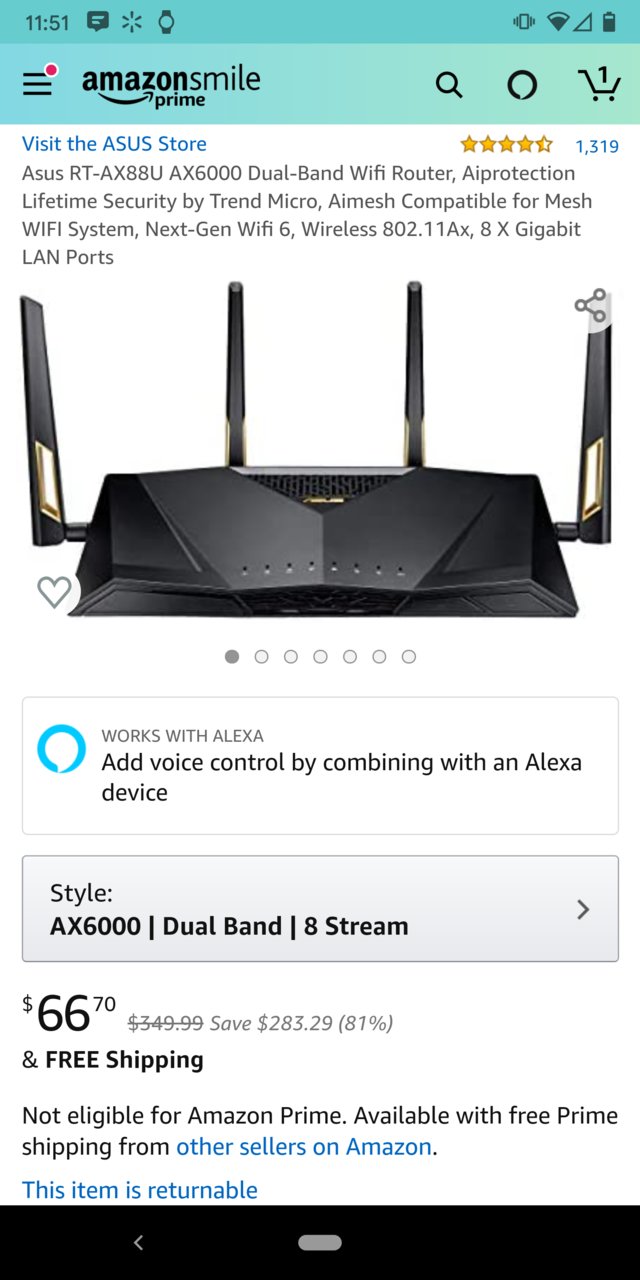The height and width of the screenshot is (1280, 640).
Task: View the shopping cart
Action: pos(599,84)
